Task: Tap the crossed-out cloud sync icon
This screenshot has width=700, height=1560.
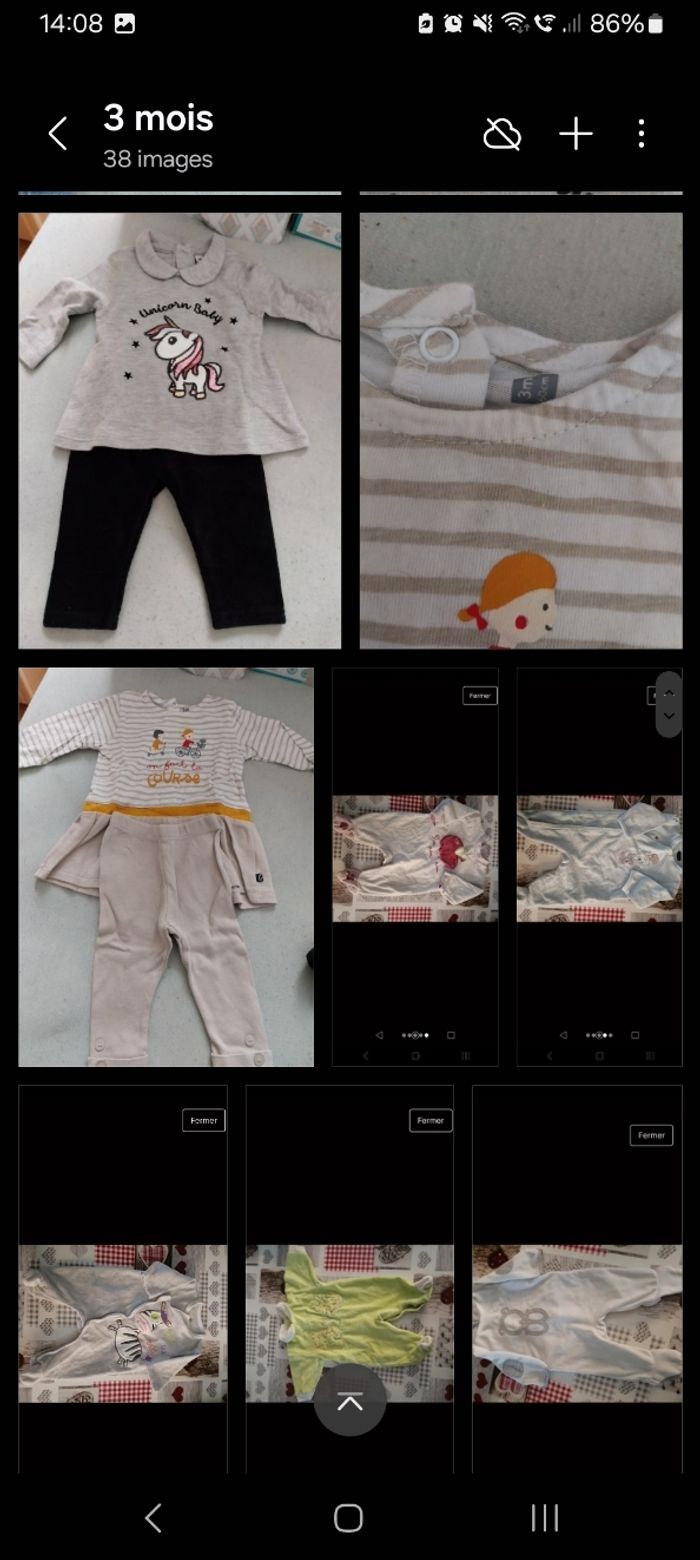Action: (502, 134)
